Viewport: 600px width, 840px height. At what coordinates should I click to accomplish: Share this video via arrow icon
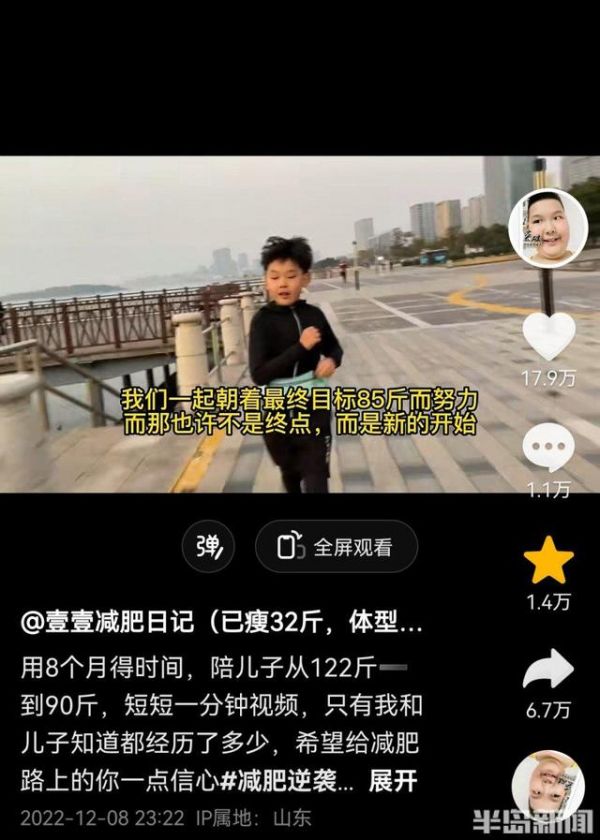[548, 671]
